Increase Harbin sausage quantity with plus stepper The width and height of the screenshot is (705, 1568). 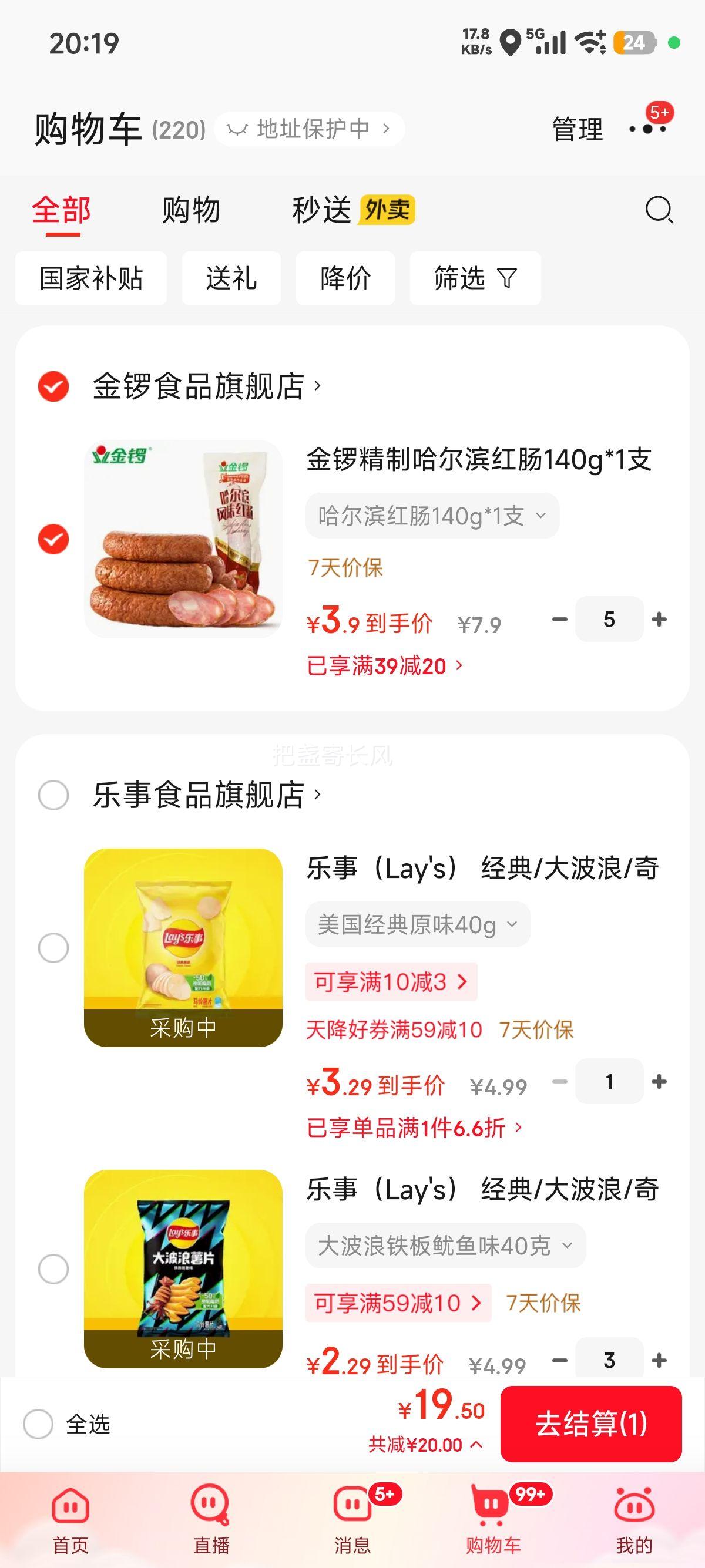659,619
